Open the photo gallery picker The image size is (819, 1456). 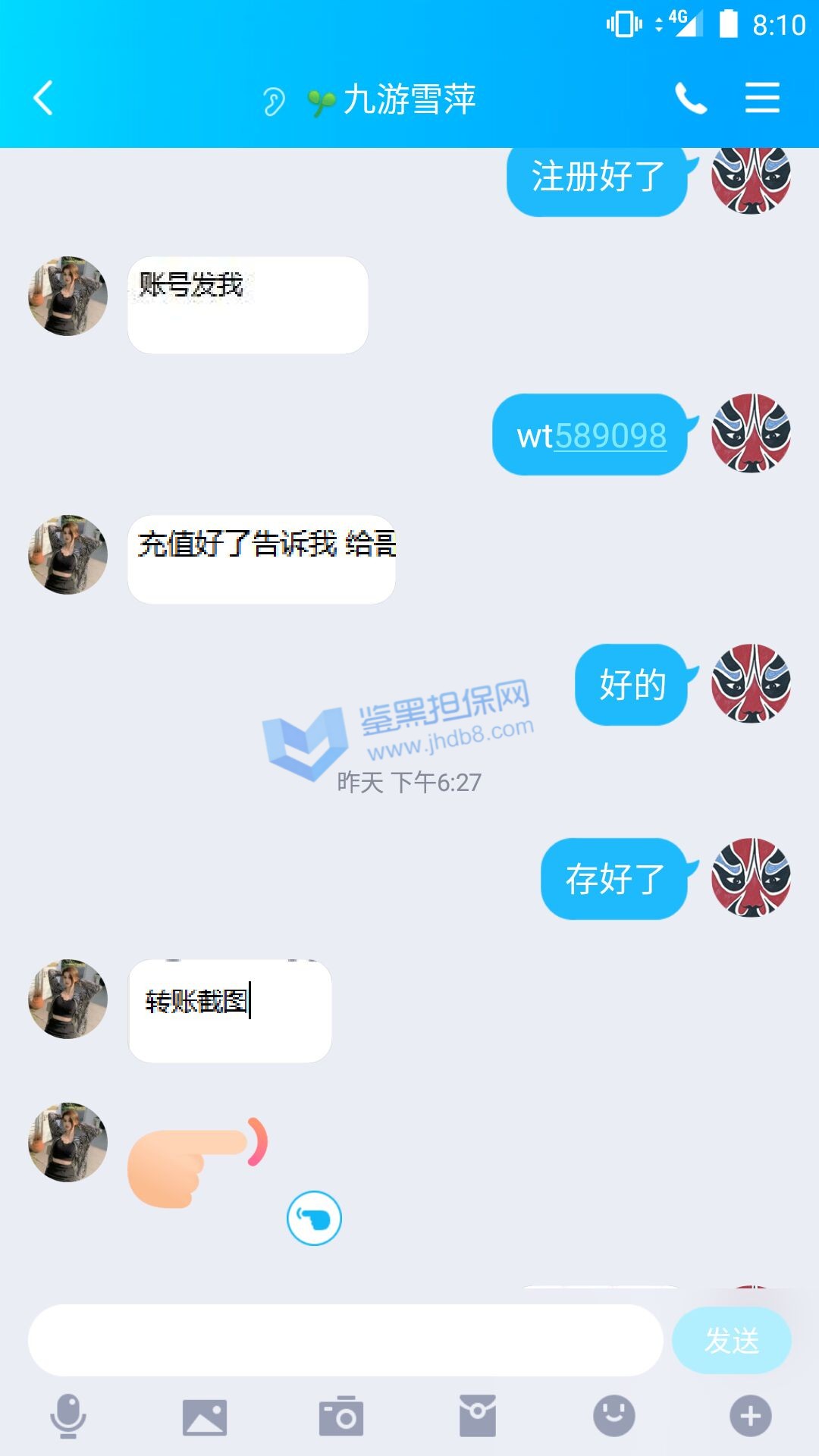point(205,1417)
